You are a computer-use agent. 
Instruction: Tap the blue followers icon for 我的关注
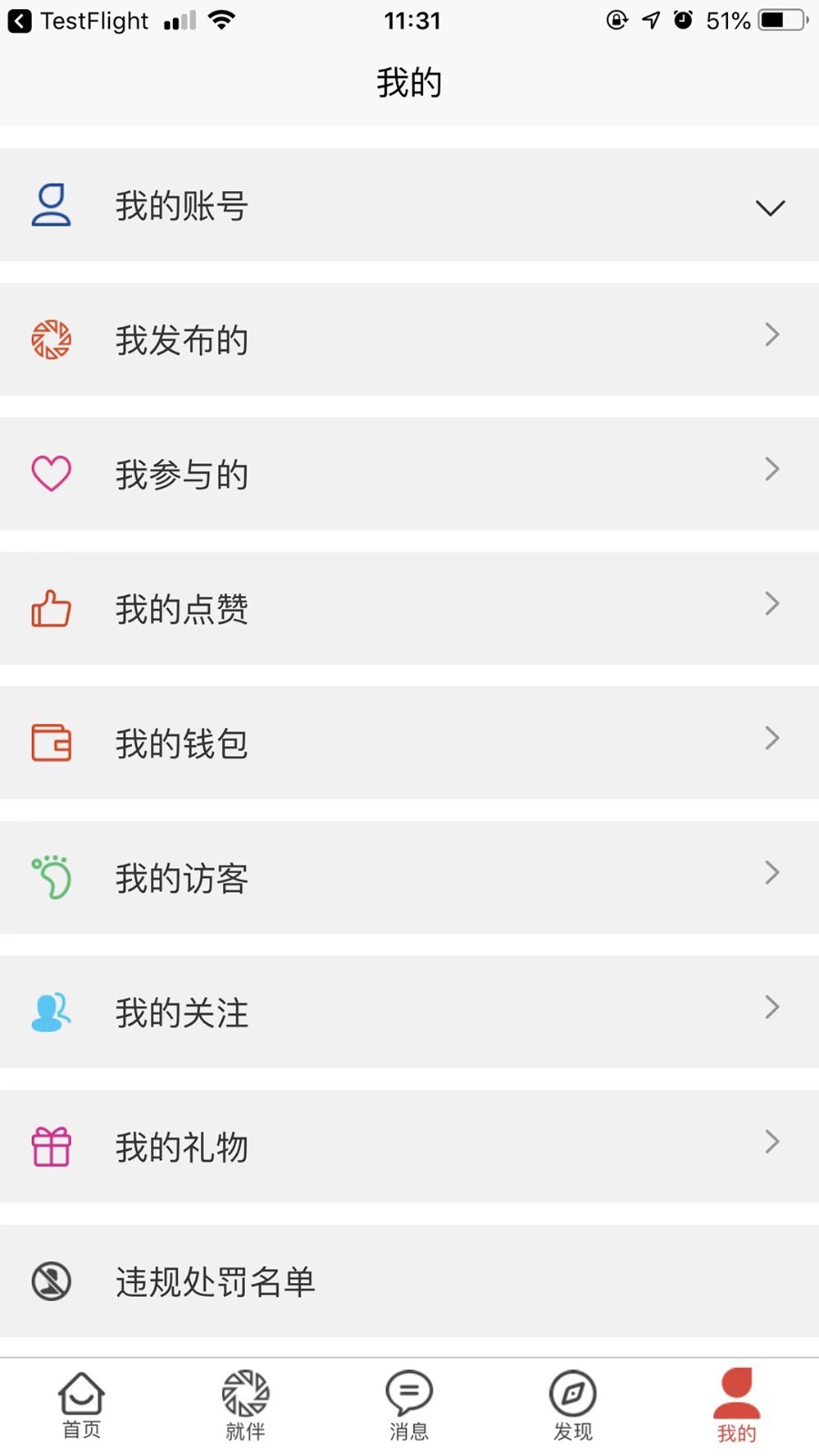click(x=52, y=1012)
